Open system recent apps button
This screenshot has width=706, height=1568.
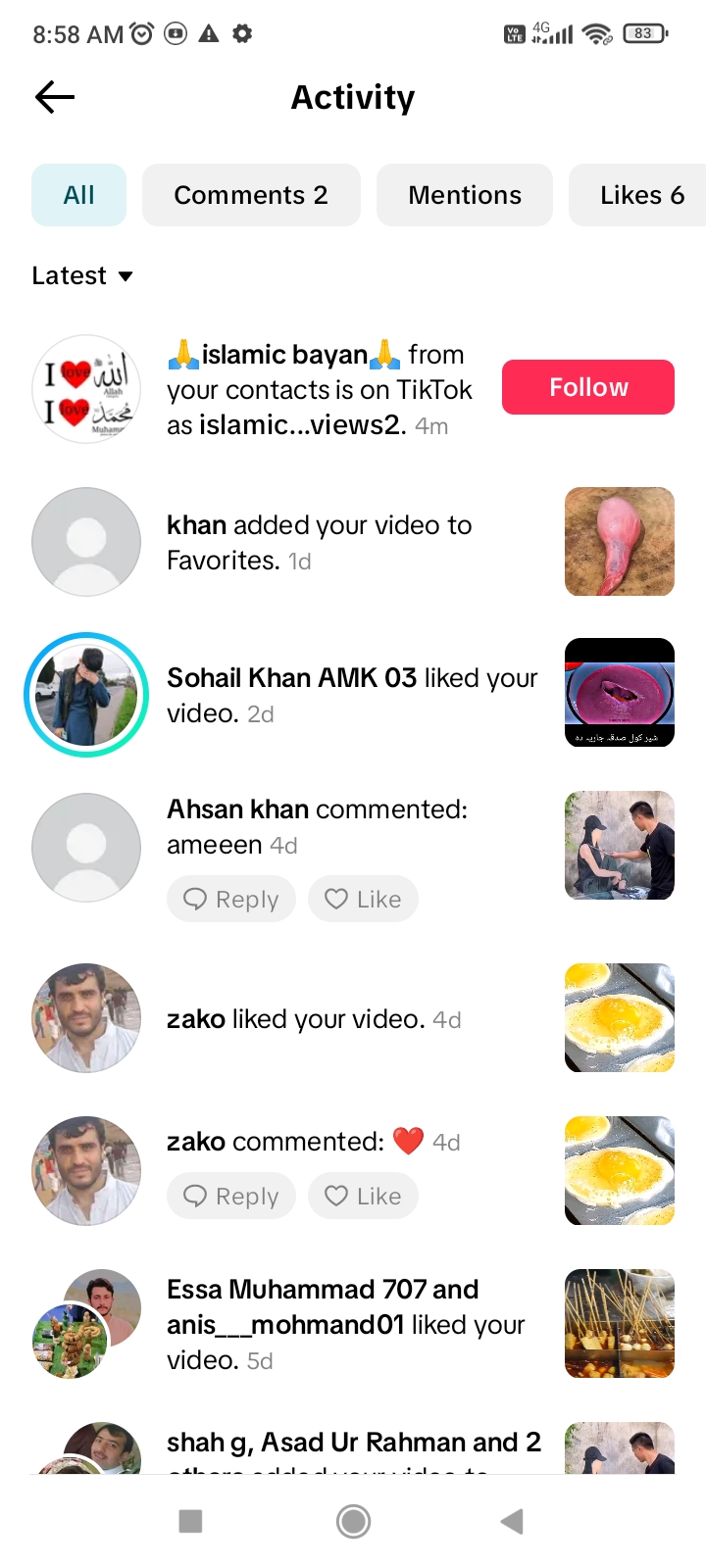[190, 1521]
